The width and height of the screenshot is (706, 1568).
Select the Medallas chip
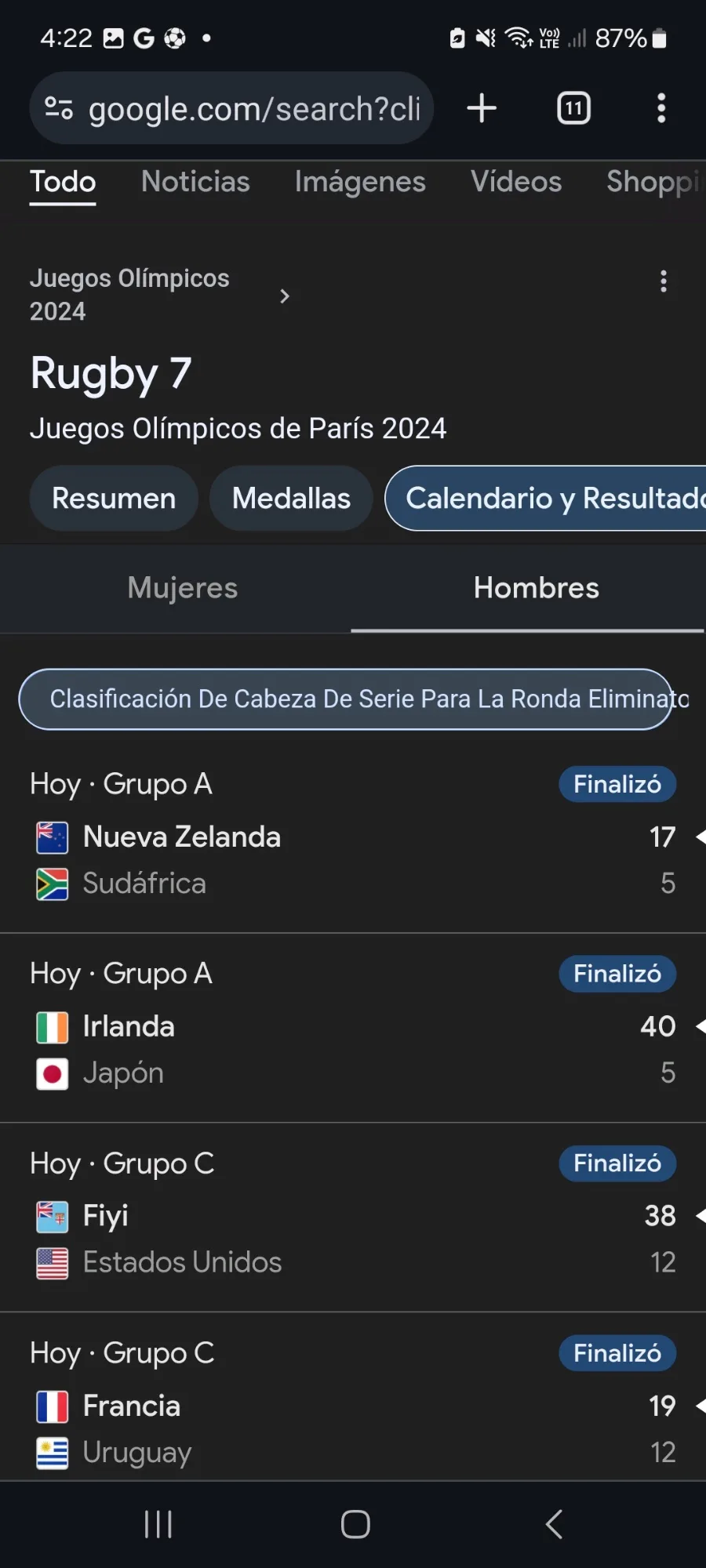coord(291,499)
